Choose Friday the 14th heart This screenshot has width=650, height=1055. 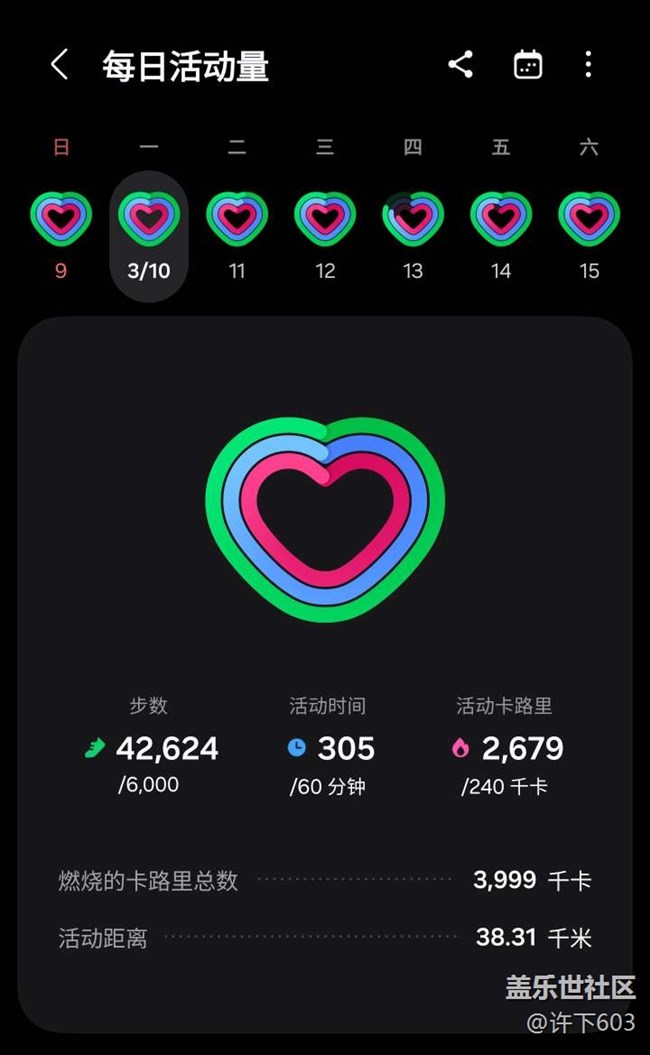coord(501,219)
